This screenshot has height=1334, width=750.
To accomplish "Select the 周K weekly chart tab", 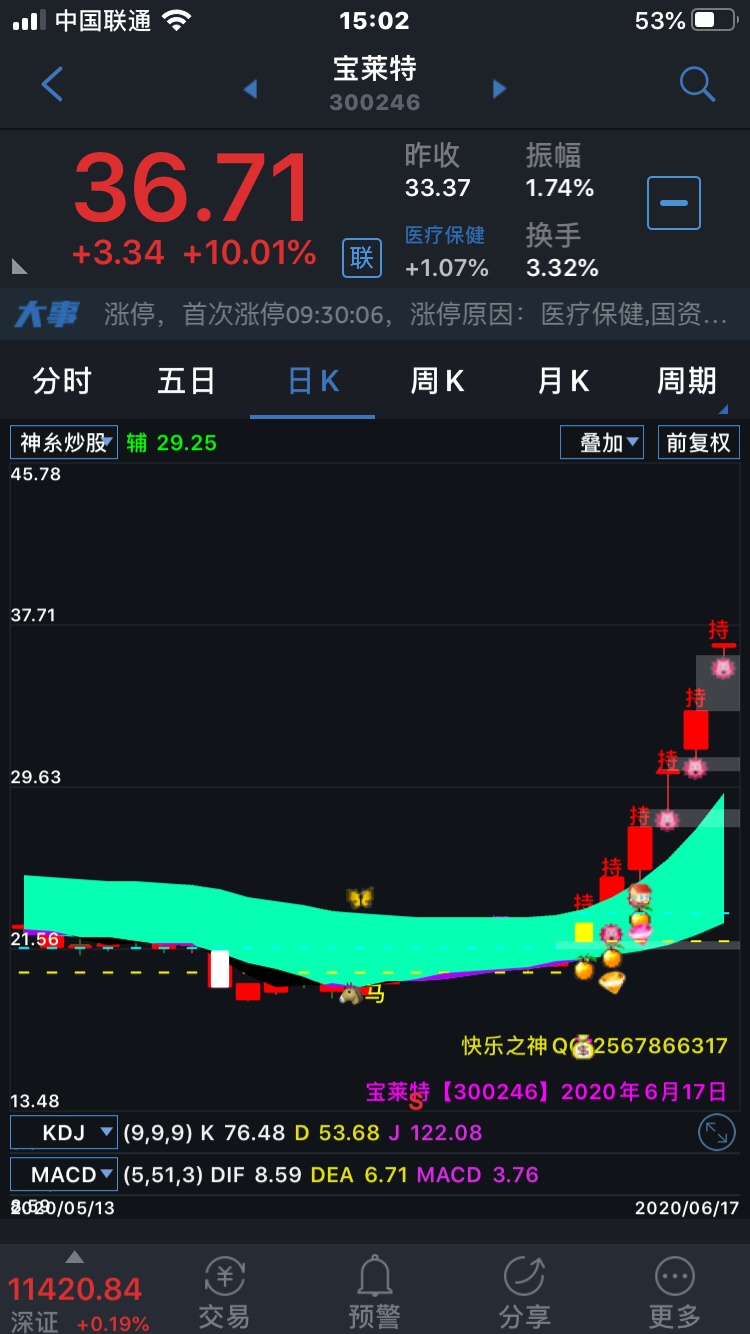I will click(x=437, y=381).
